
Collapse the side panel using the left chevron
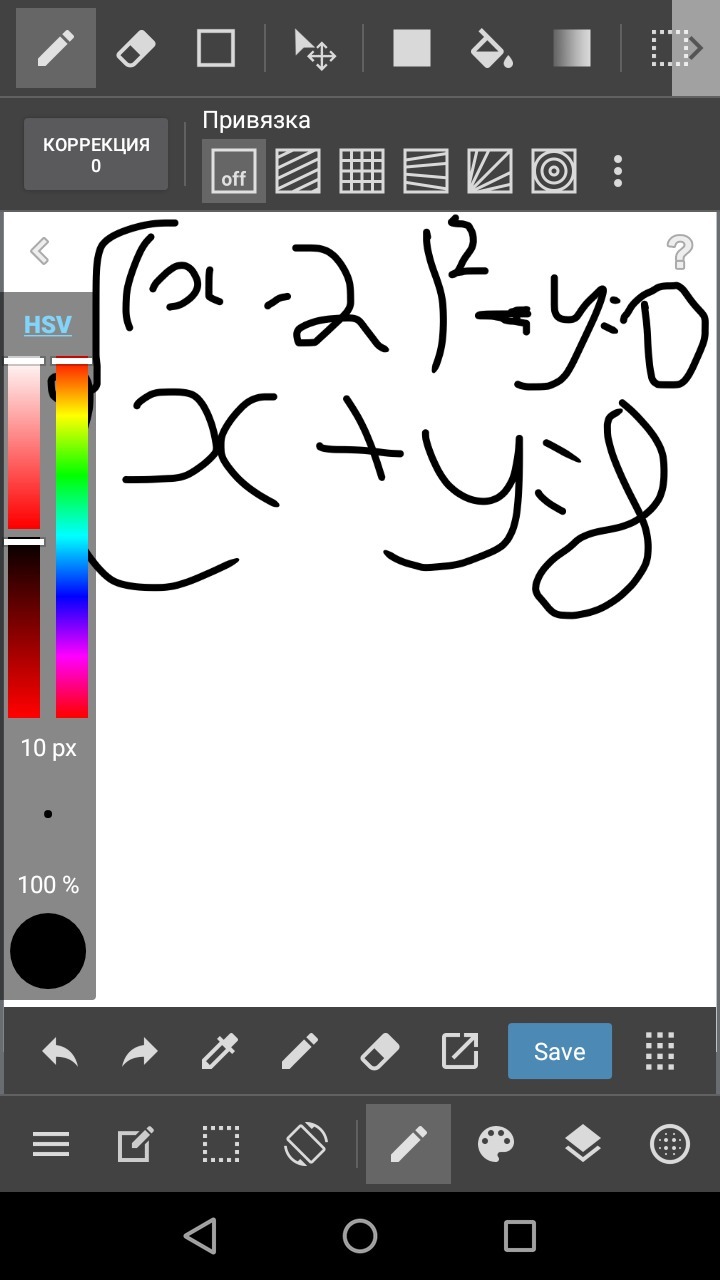(40, 251)
